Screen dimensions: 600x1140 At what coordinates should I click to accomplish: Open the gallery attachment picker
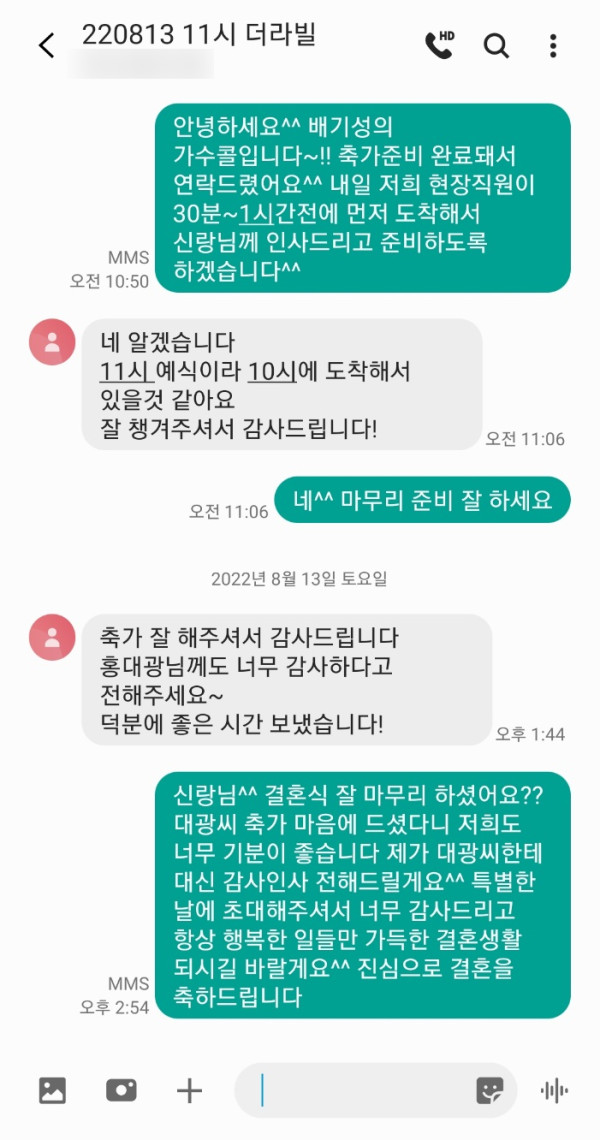pyautogui.click(x=52, y=1090)
